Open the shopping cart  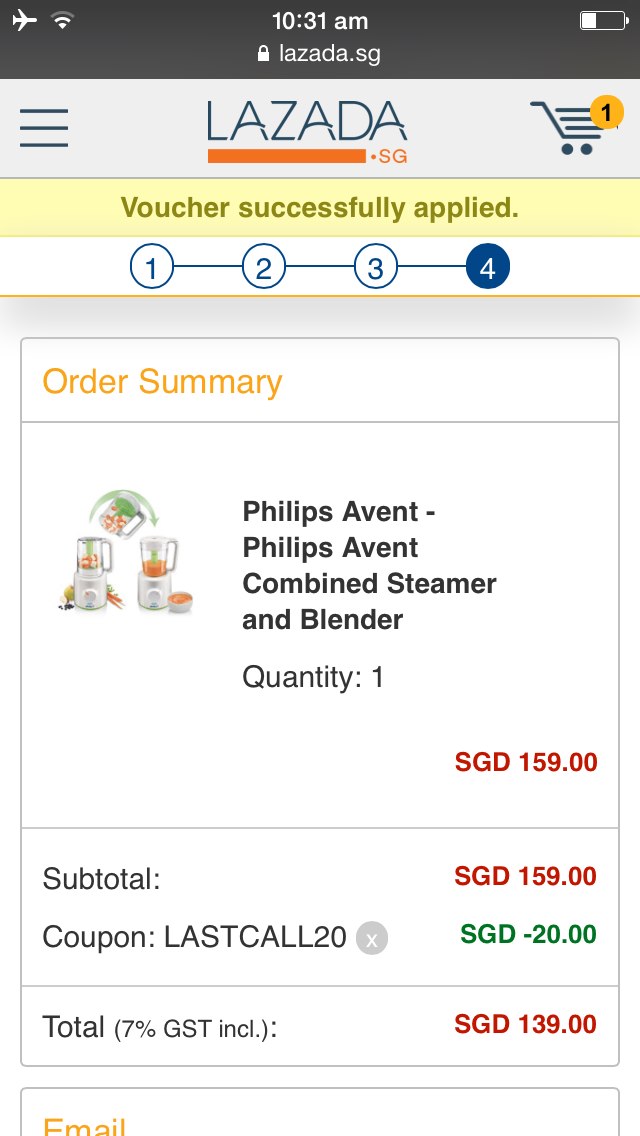[574, 127]
